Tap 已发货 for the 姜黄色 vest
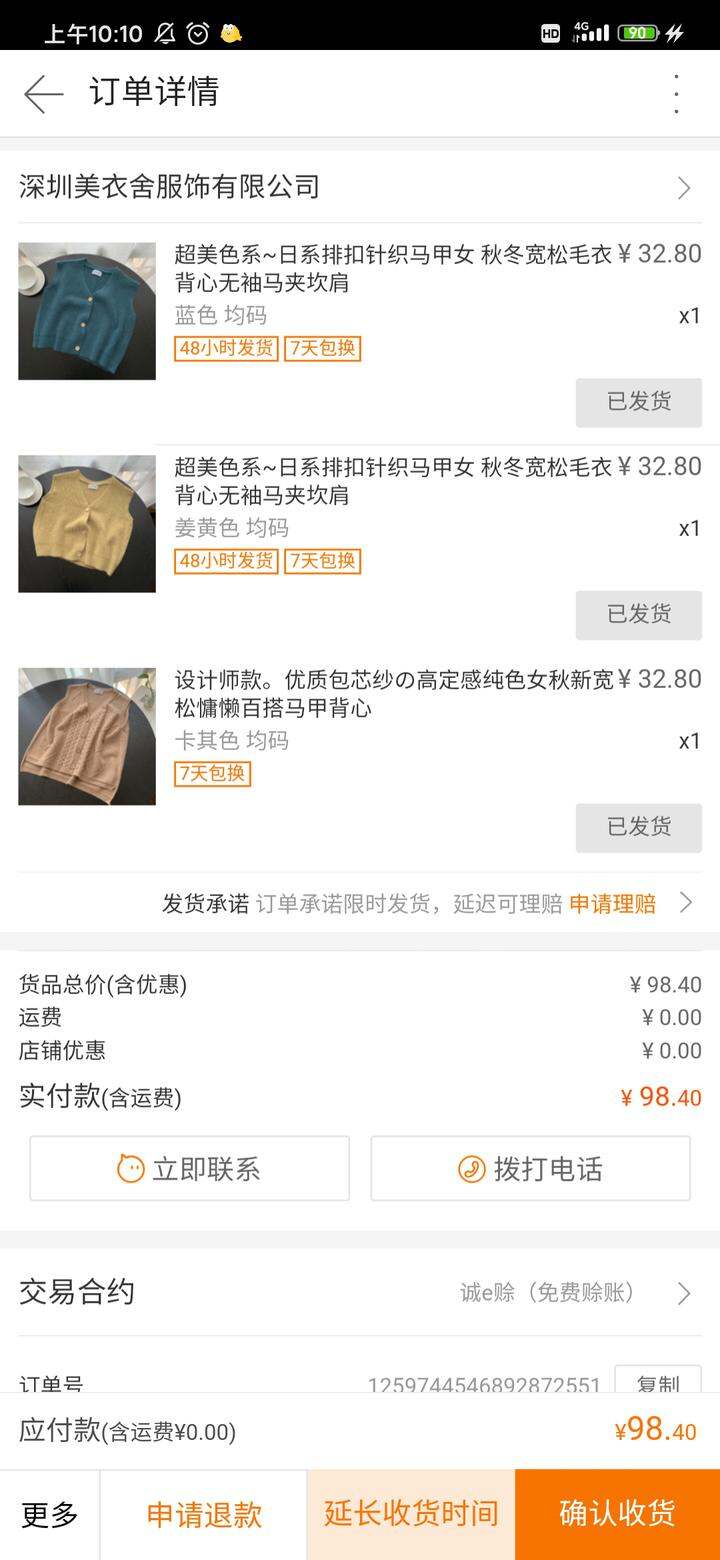Viewport: 720px width, 1560px height. (x=639, y=615)
